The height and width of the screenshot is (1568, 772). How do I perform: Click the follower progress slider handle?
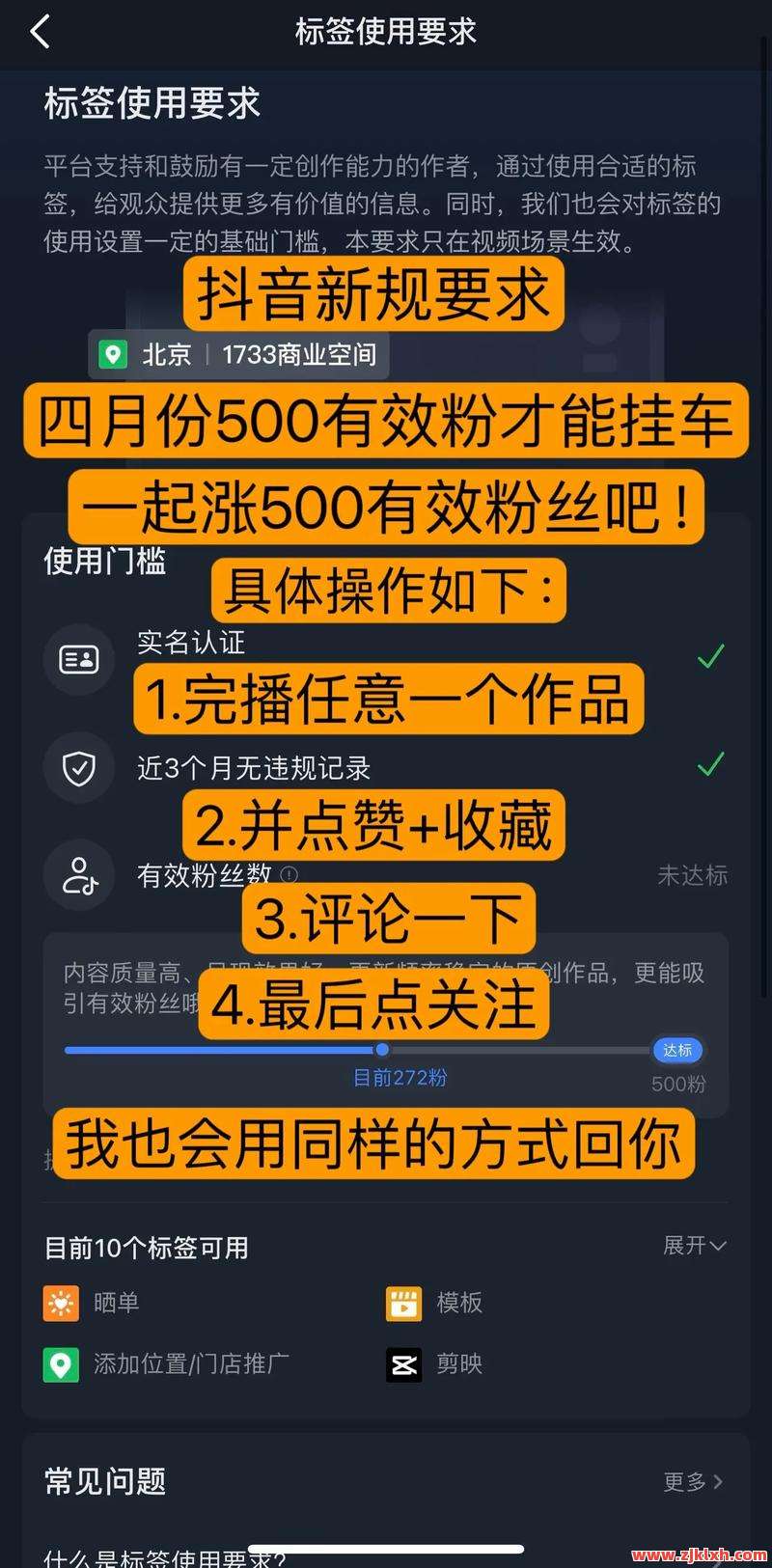[x=382, y=1051]
